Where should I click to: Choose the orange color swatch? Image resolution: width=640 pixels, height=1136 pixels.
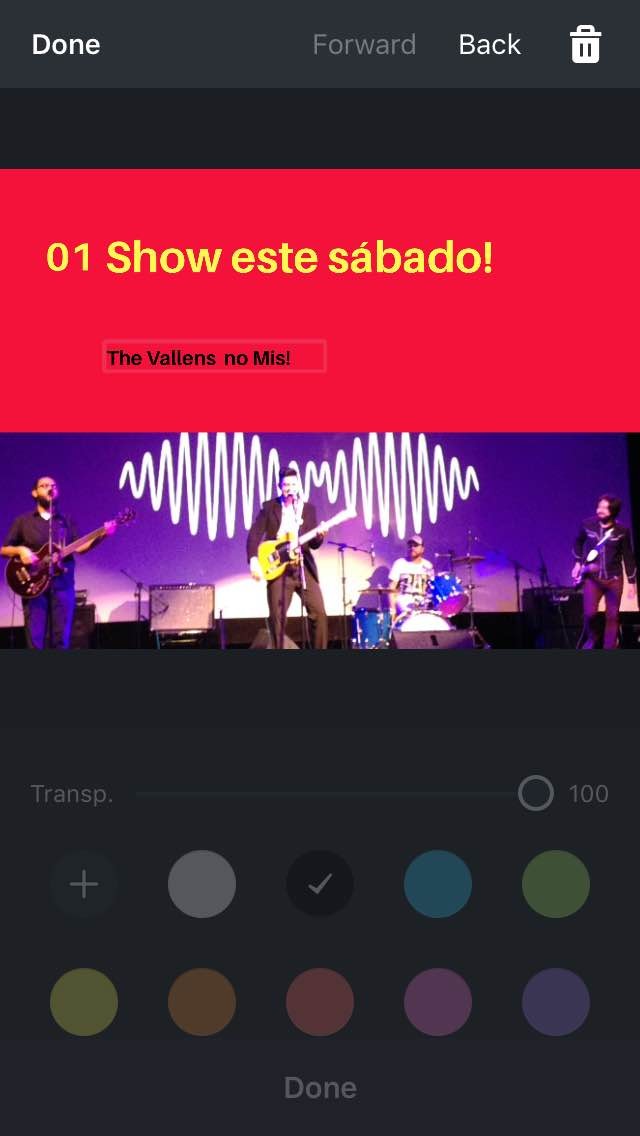coord(202,1001)
